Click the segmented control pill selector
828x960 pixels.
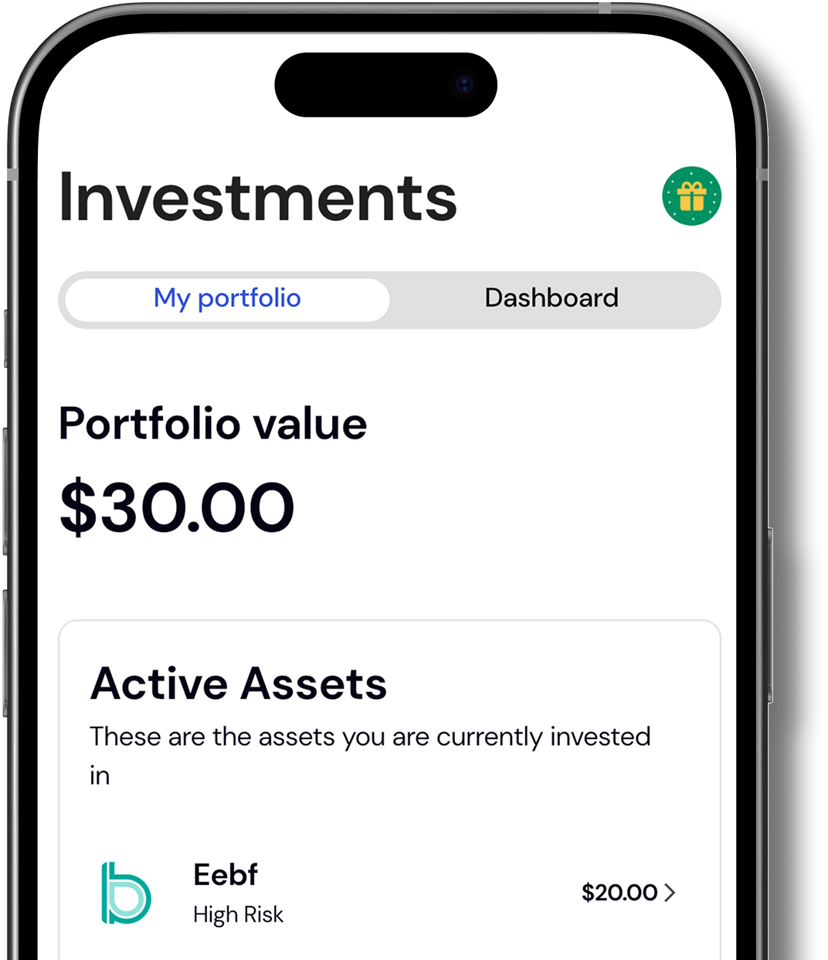225,298
